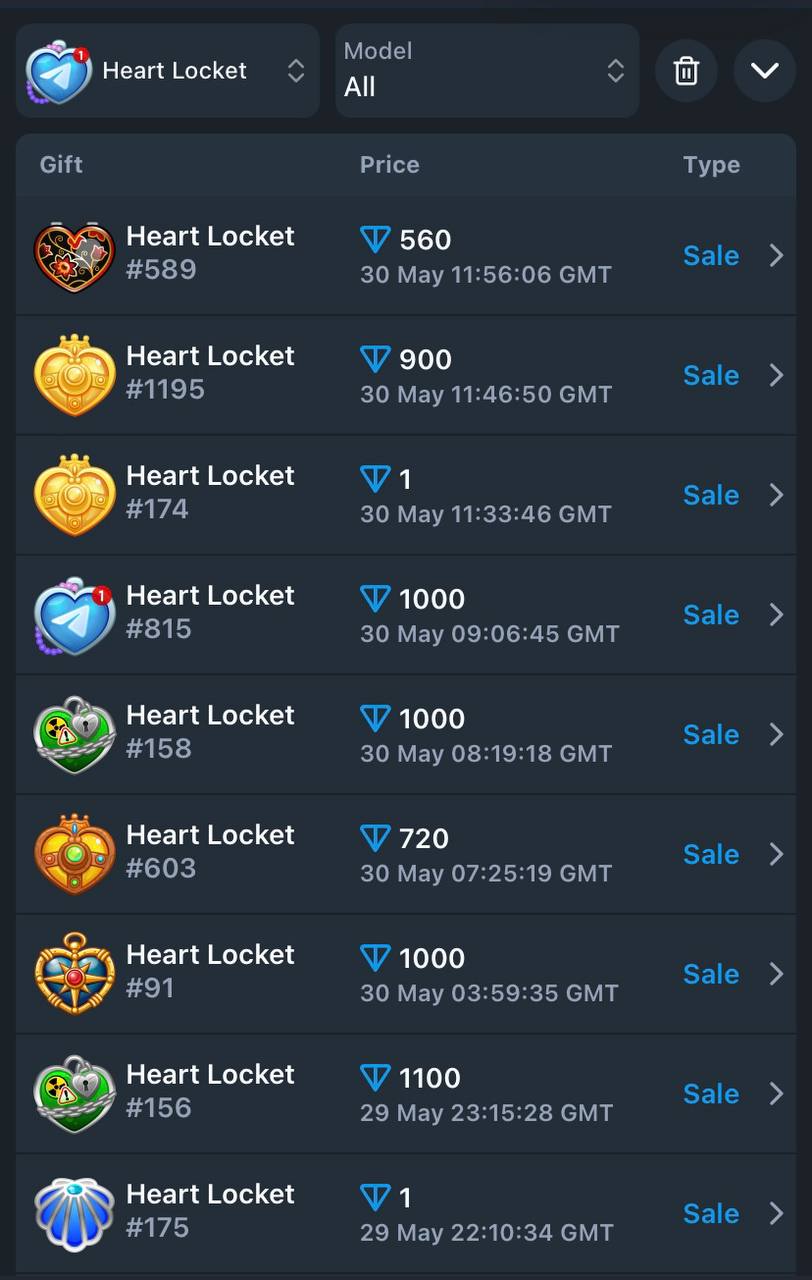Image resolution: width=812 pixels, height=1280 pixels.
Task: View the Heart Locket #174 sale
Action: pyautogui.click(x=405, y=495)
